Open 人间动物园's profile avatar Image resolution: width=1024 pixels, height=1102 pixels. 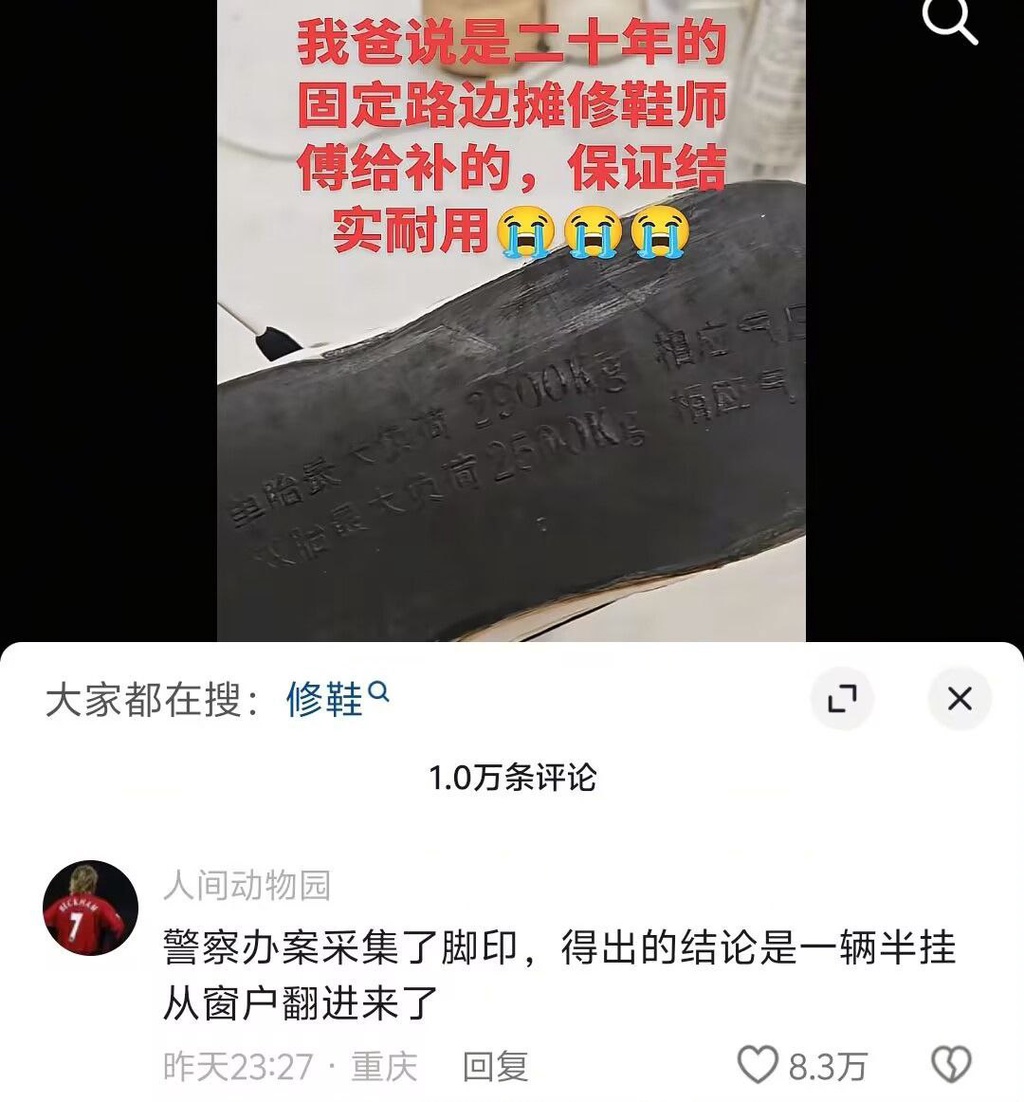(90, 908)
